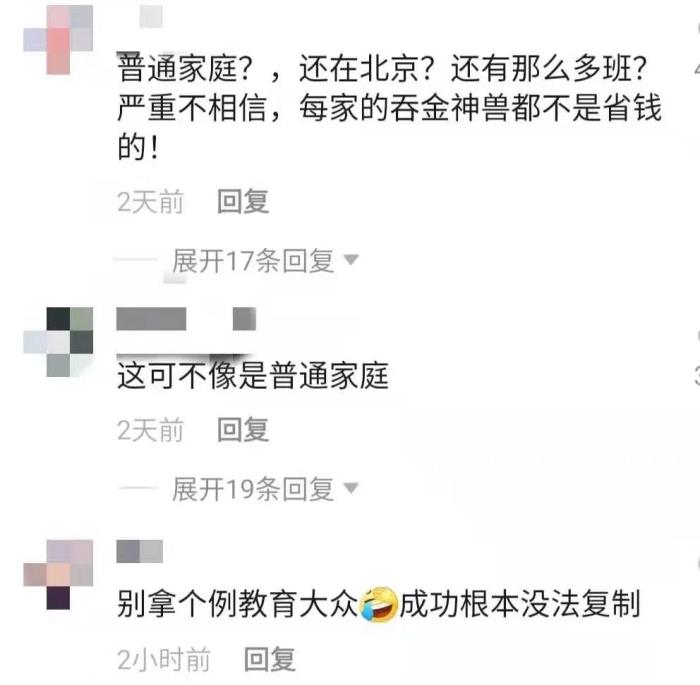
Task: Open avatar of the 成功根本没法复制 commenter
Action: pos(58,573)
